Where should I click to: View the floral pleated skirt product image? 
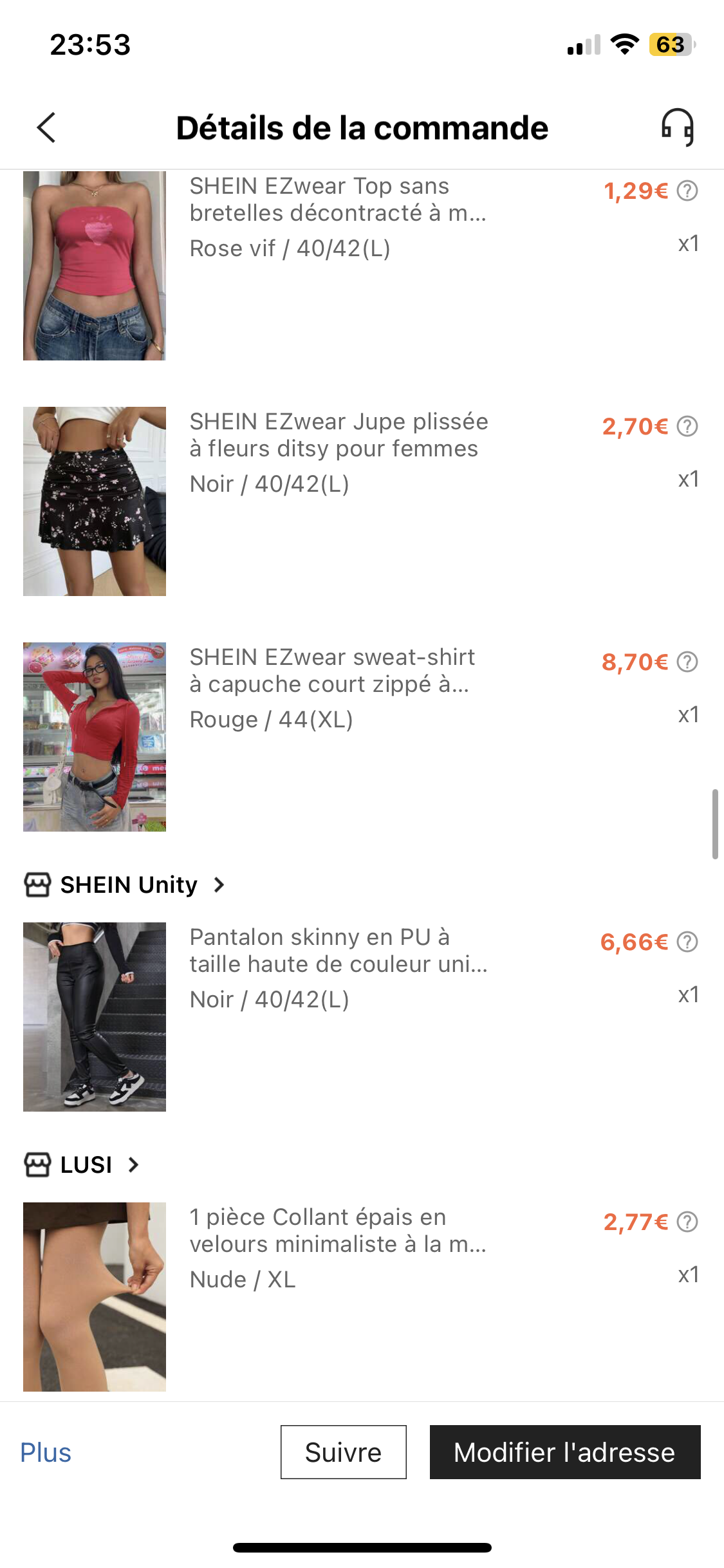(x=95, y=501)
